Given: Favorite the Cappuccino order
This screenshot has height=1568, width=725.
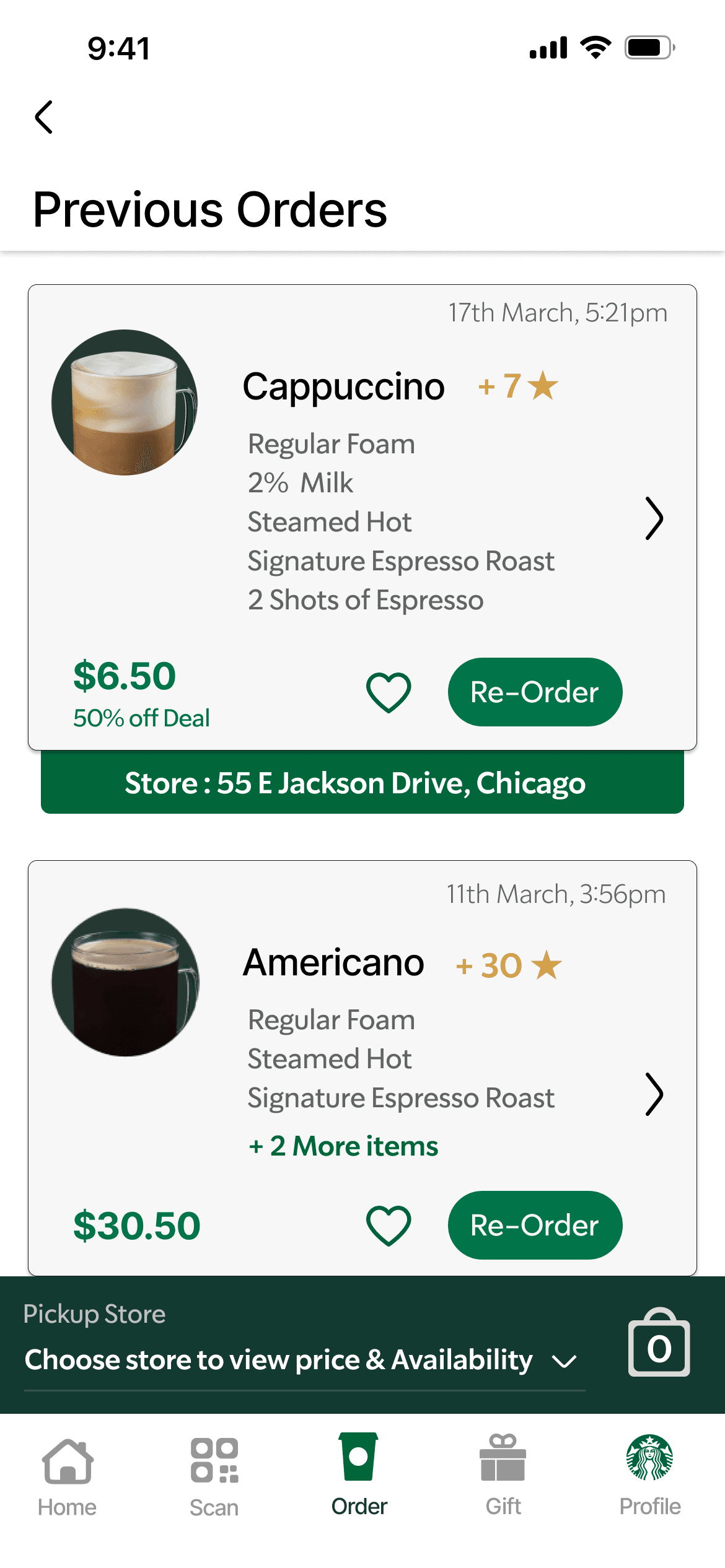Looking at the screenshot, I should (x=389, y=692).
